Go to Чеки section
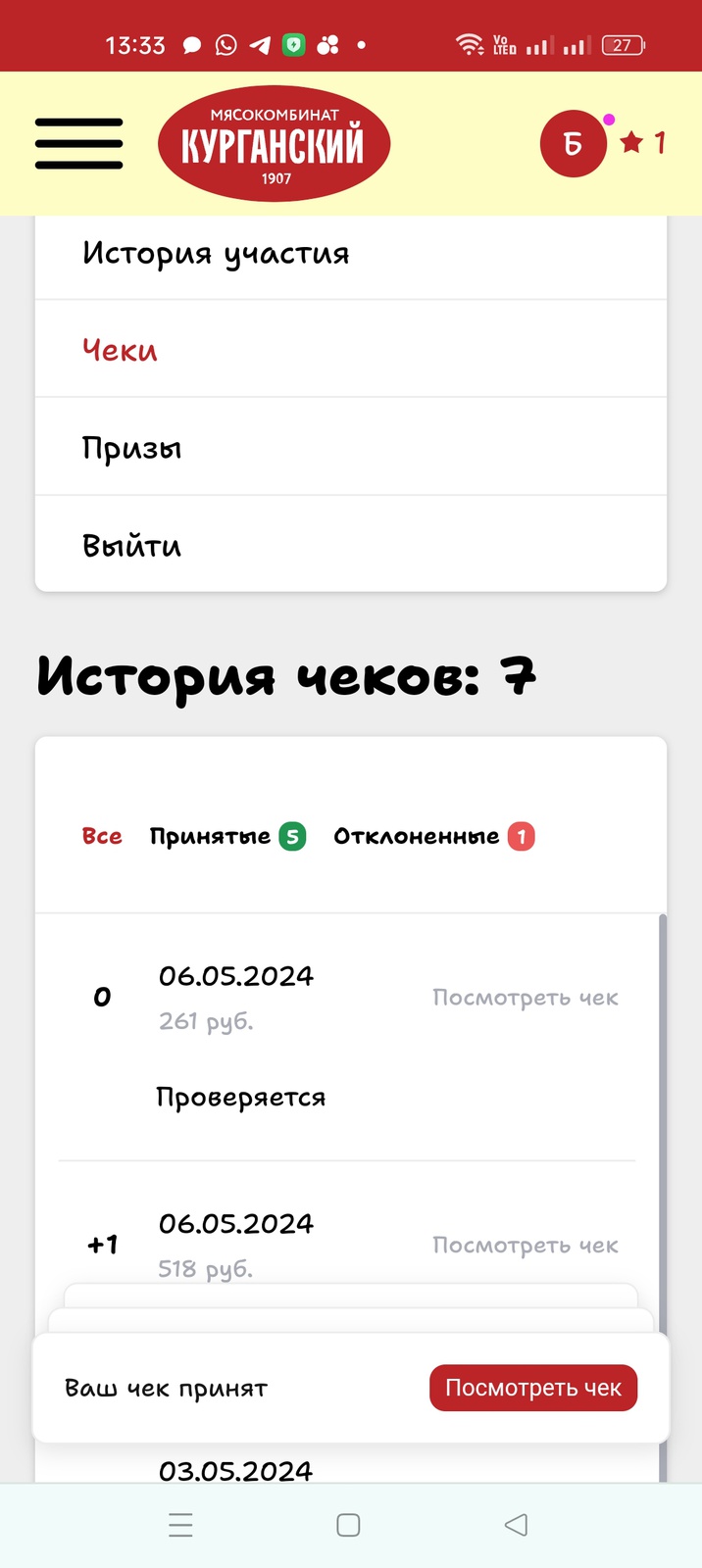 tap(120, 350)
